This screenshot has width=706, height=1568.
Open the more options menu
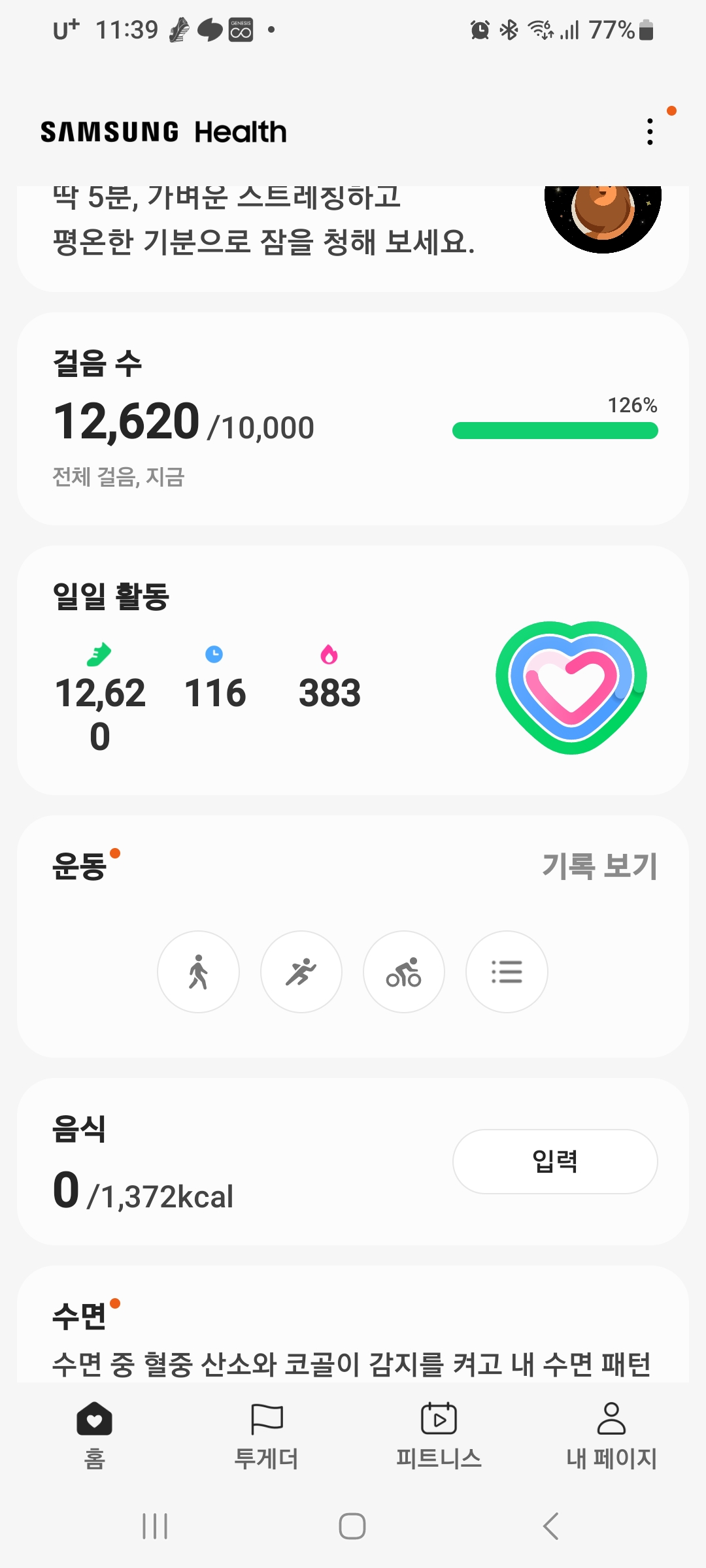(x=649, y=131)
